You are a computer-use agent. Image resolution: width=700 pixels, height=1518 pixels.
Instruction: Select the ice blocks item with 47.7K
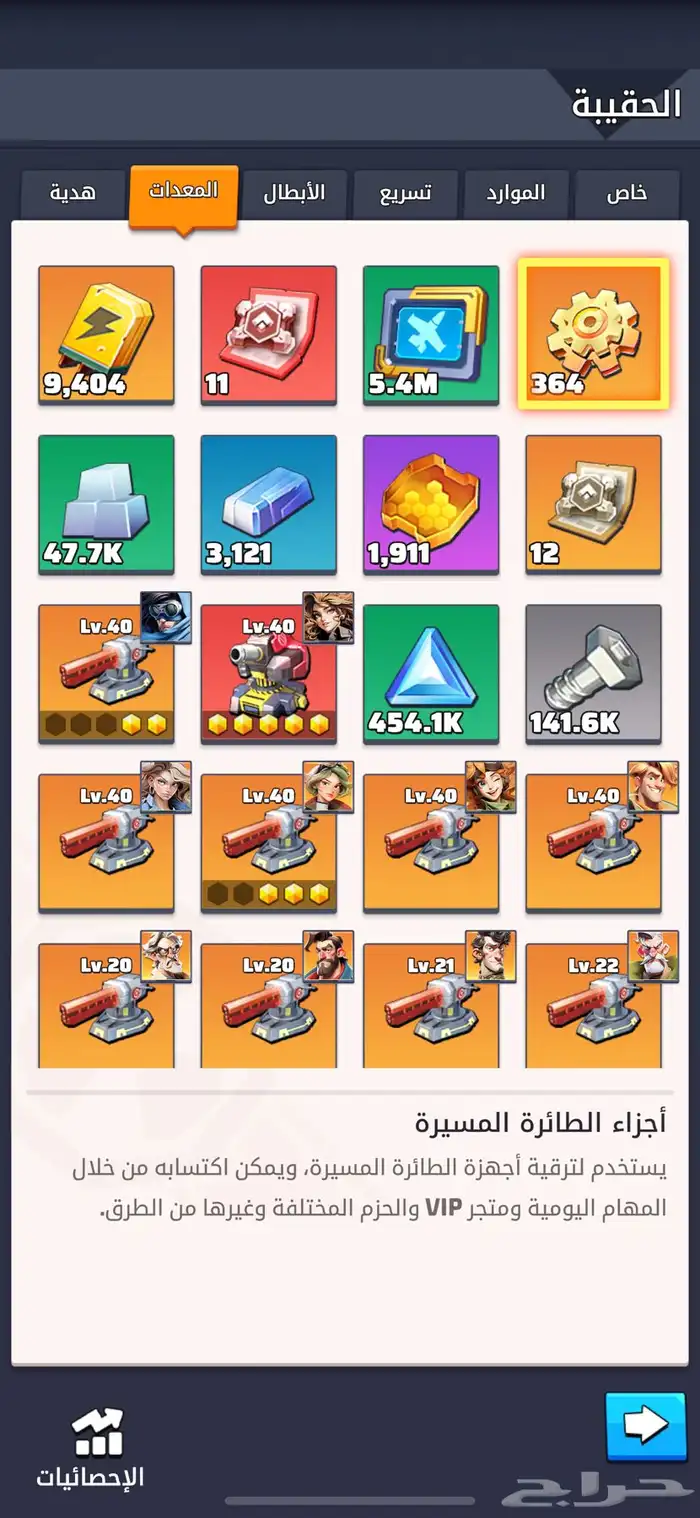point(106,504)
